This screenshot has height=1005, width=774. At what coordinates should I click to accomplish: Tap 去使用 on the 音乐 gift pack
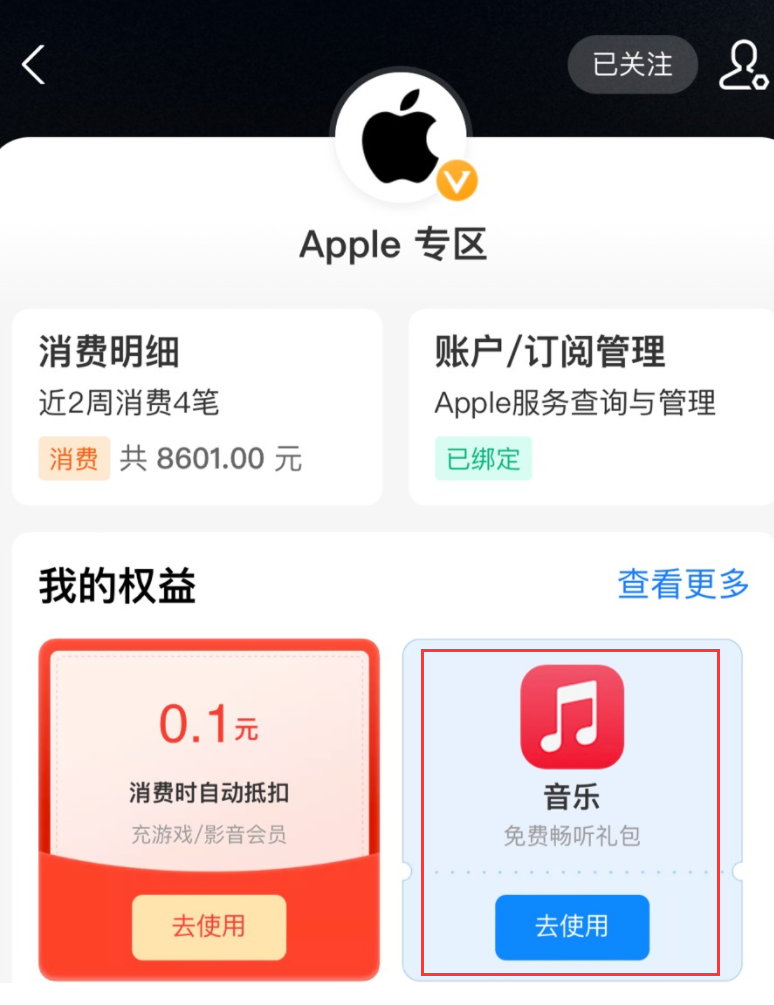pos(572,927)
